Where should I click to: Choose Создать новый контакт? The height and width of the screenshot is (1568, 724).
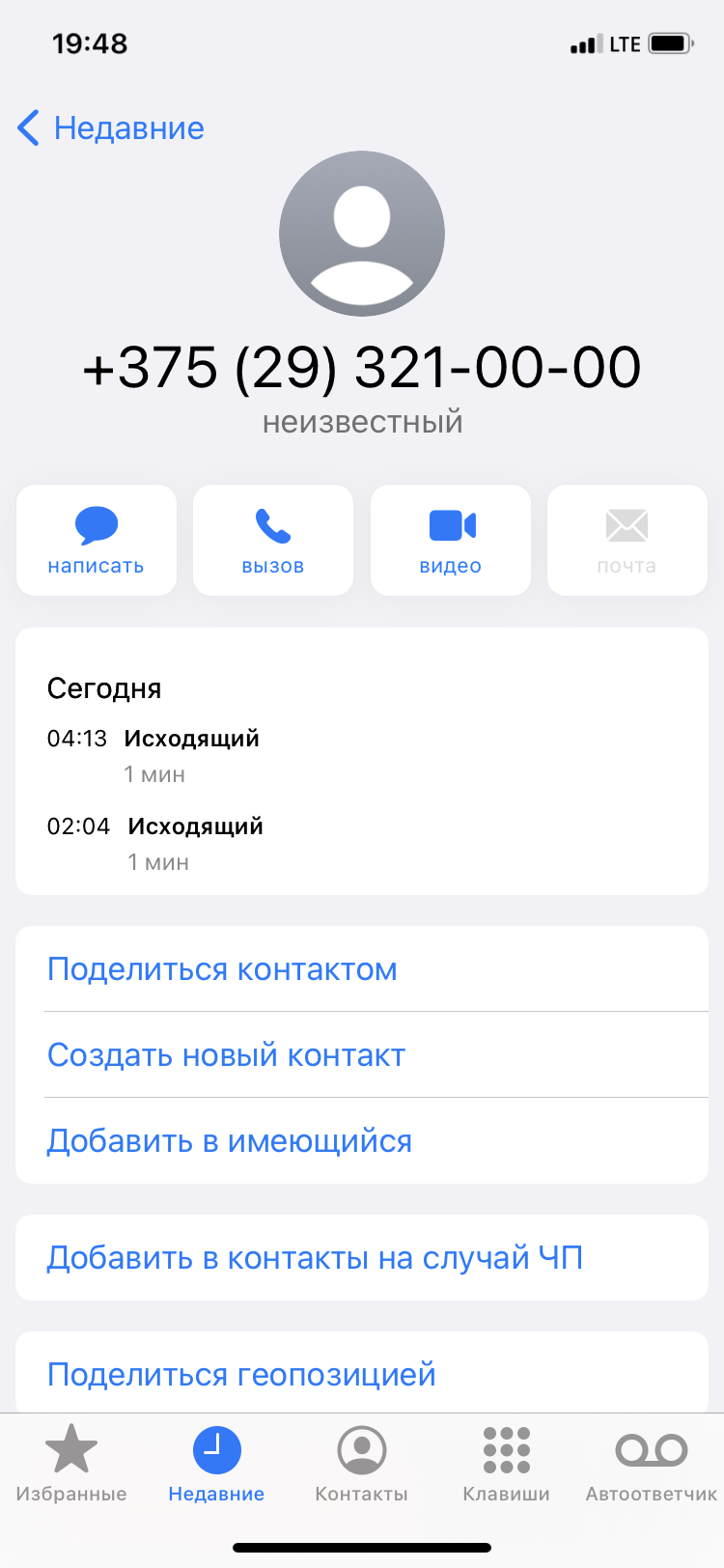click(x=226, y=1055)
